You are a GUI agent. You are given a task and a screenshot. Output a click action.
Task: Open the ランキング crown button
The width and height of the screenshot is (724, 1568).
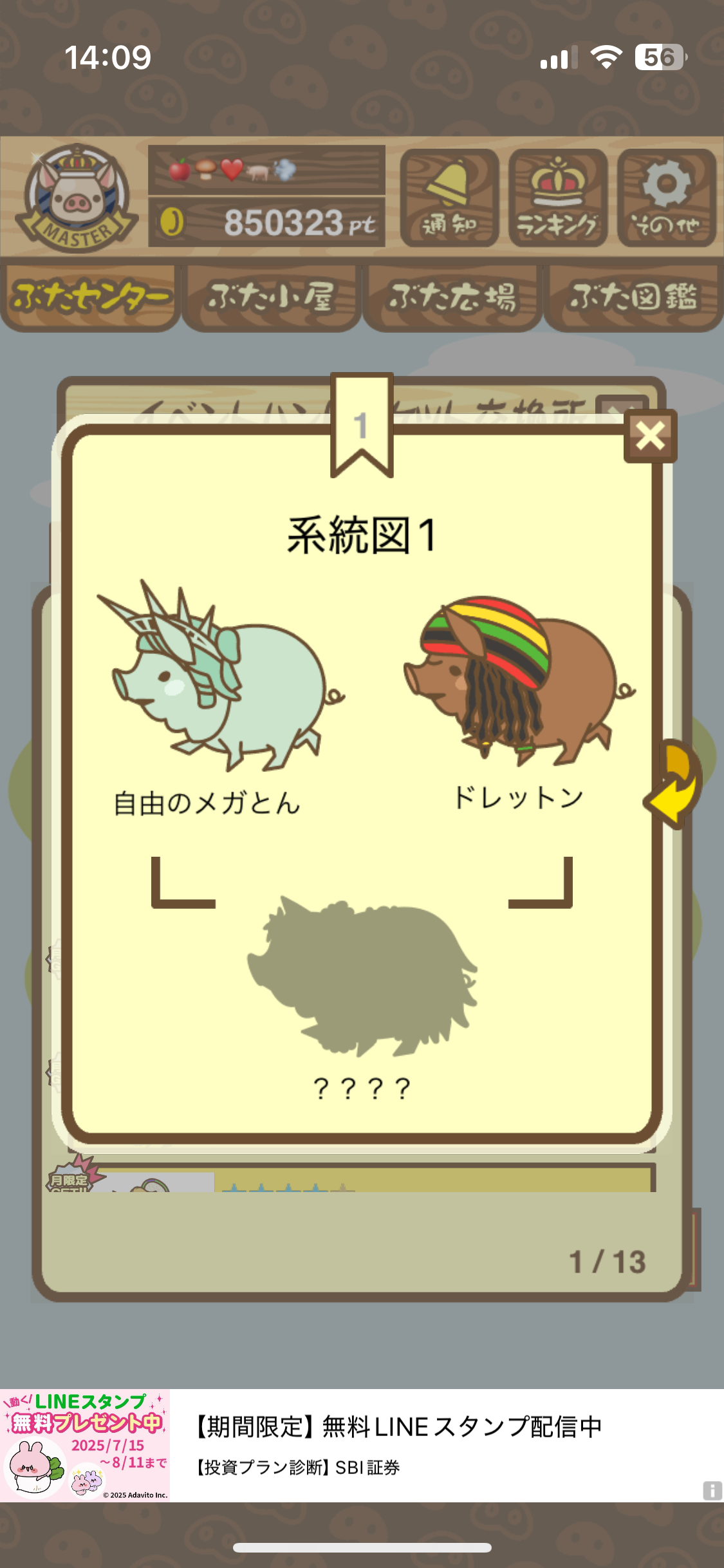point(558,198)
